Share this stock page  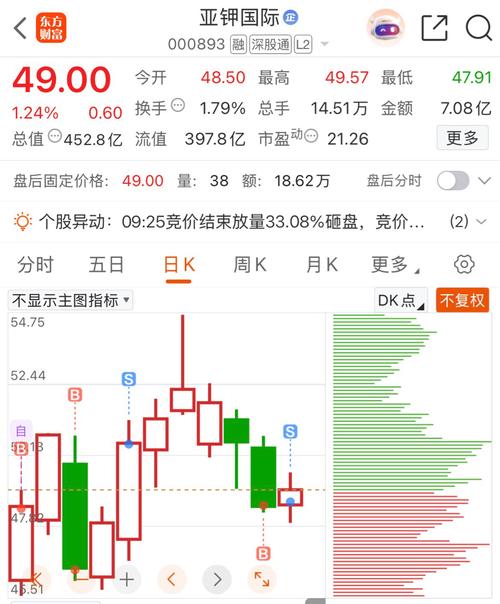click(x=434, y=28)
